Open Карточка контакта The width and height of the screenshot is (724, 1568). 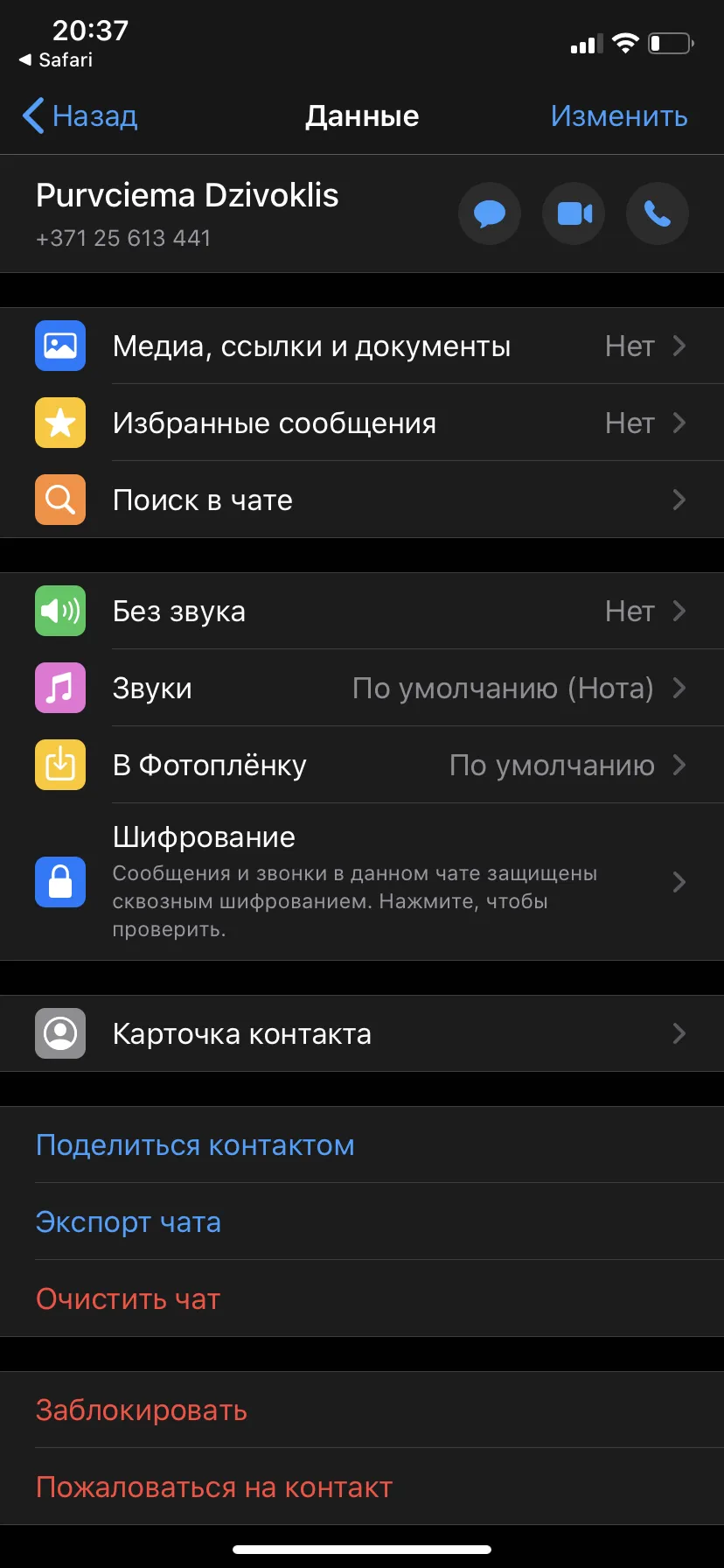[362, 1033]
